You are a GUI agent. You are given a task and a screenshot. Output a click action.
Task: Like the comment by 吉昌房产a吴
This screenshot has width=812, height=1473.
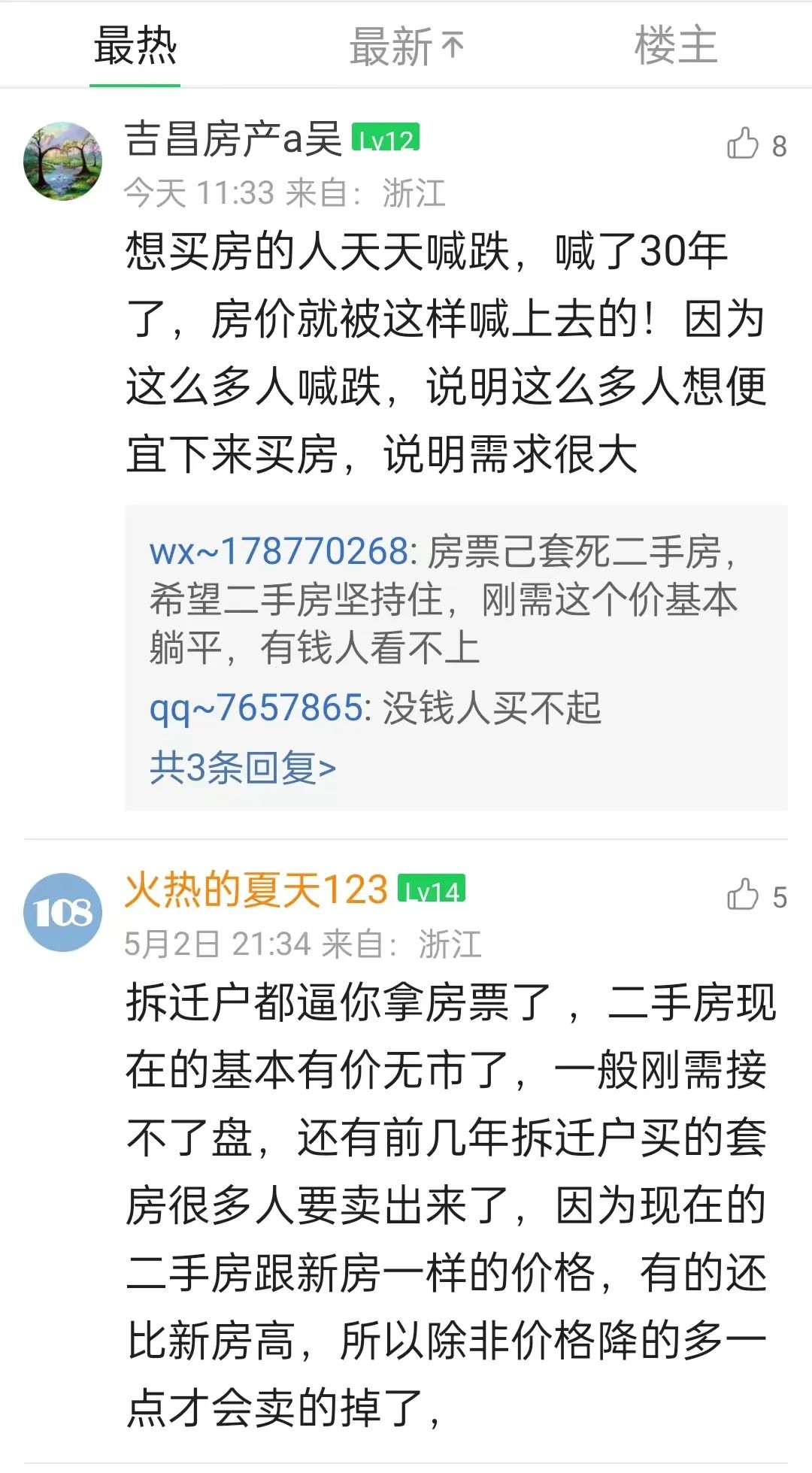click(756, 144)
